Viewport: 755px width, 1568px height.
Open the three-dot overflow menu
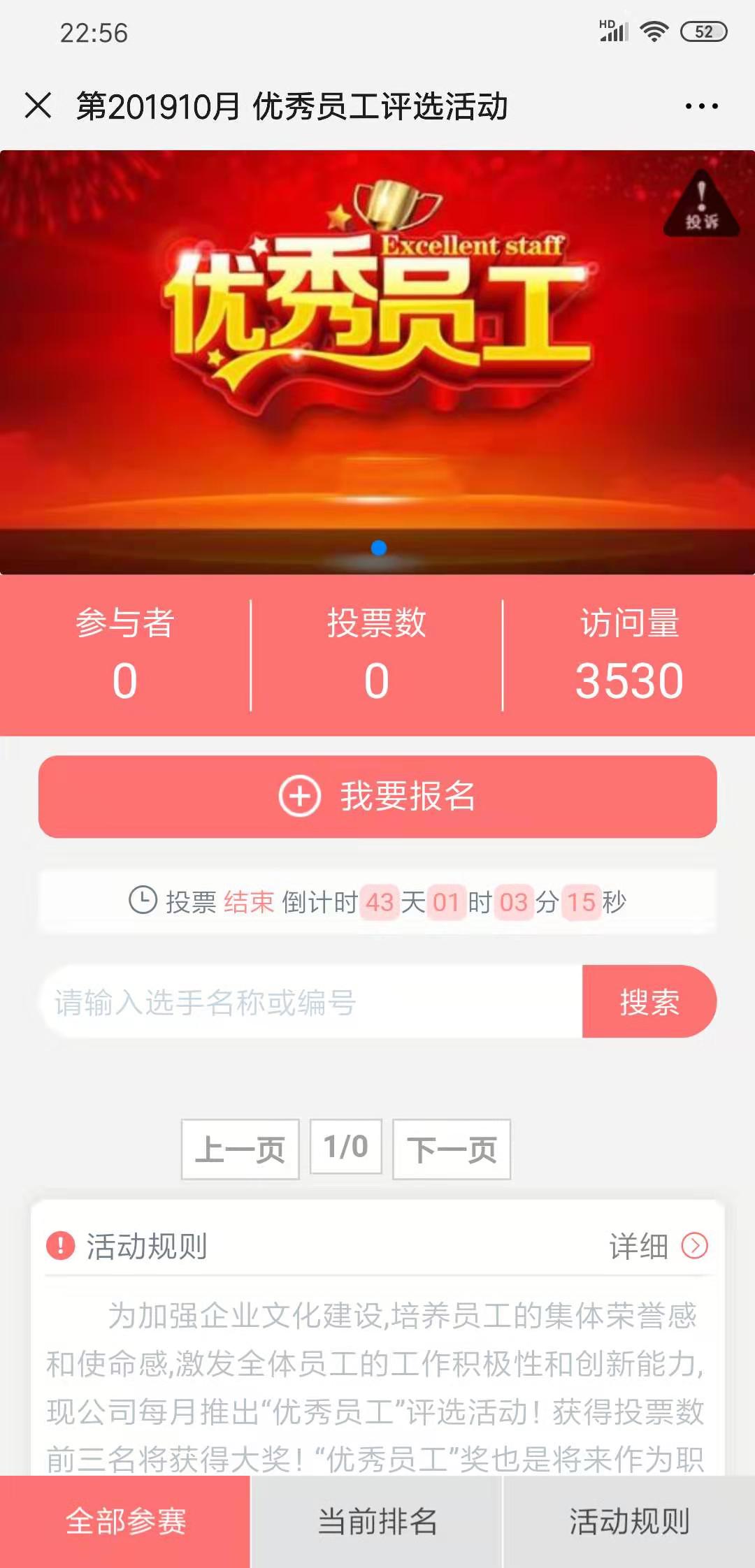click(x=701, y=106)
